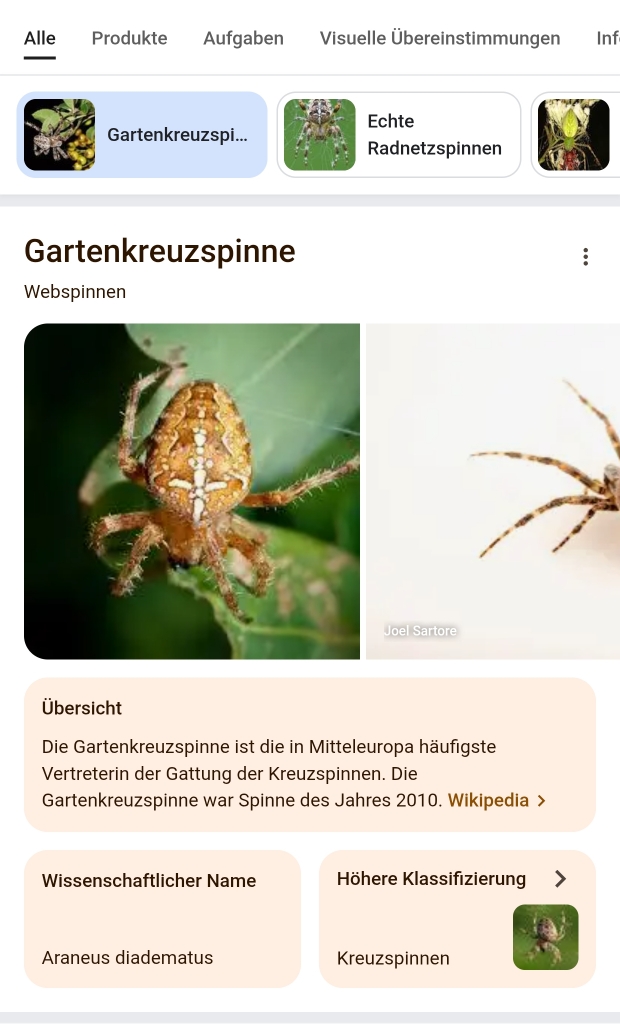Switch to the Produkte tab
This screenshot has width=620, height=1028.
click(129, 39)
